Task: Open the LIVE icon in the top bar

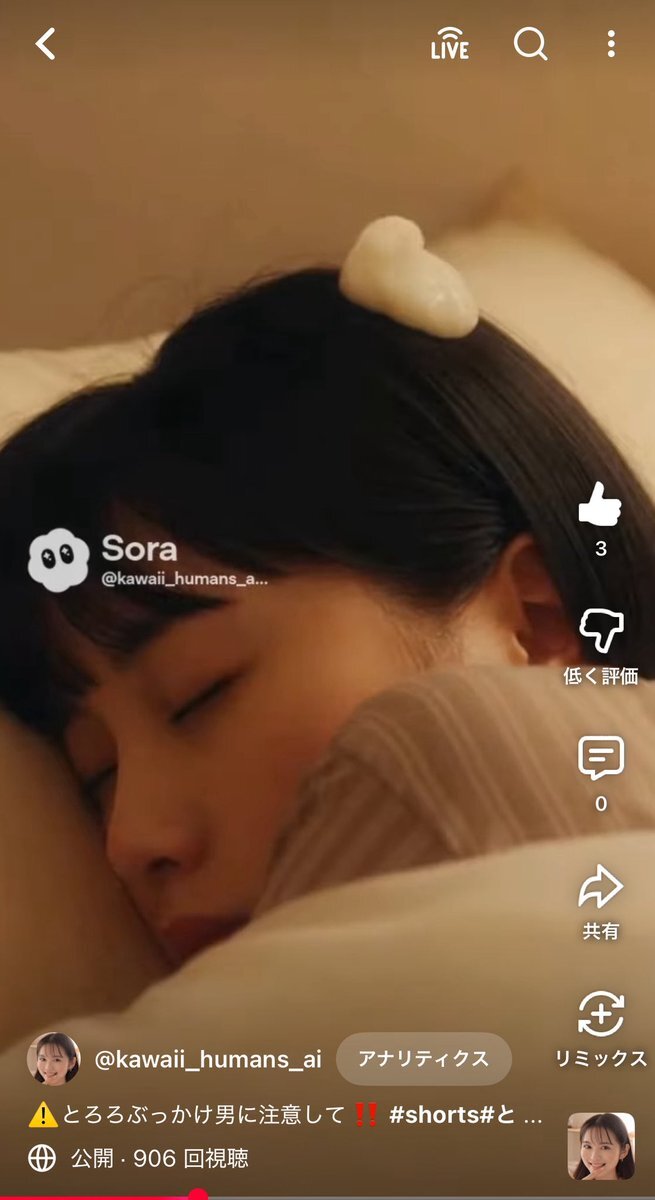Action: coord(450,44)
